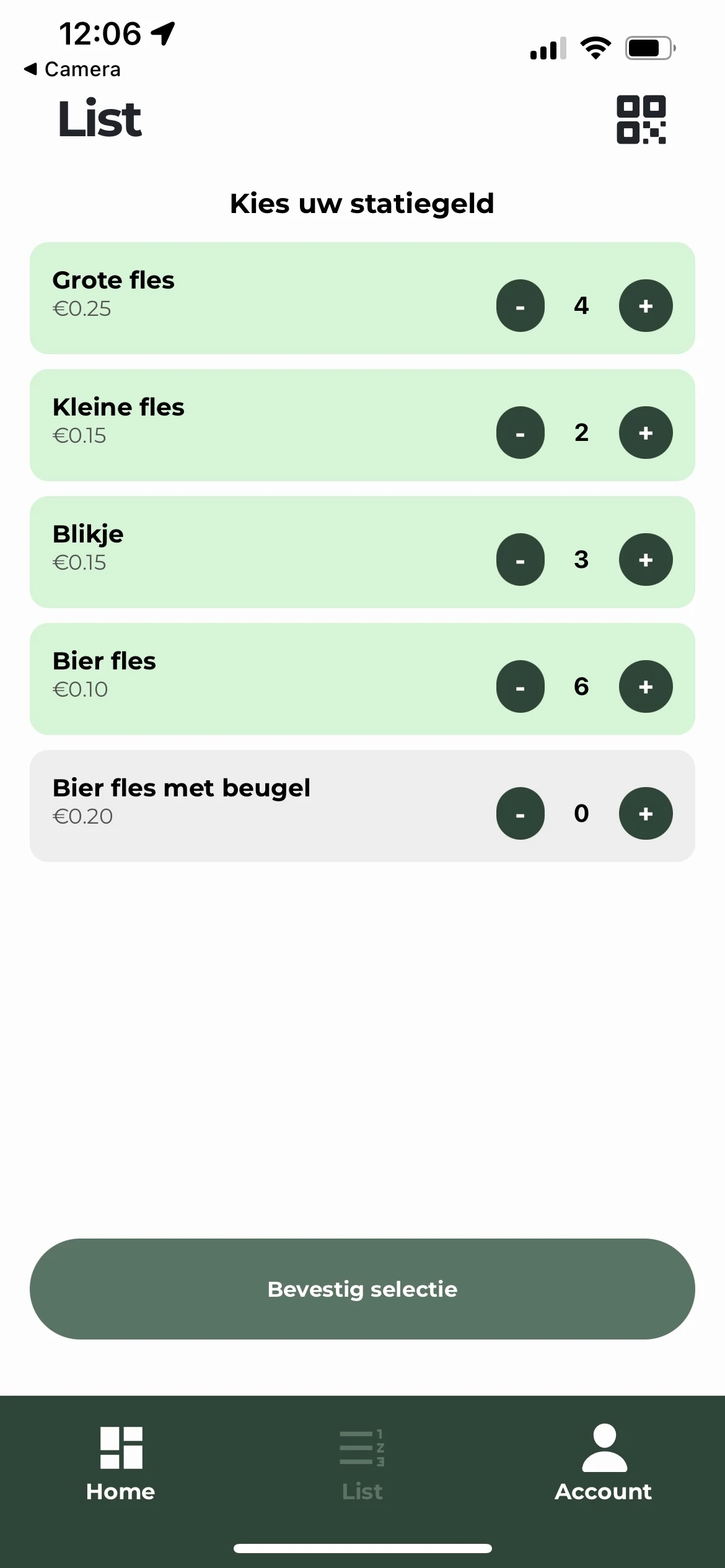Add a Bier fles met beugel

coord(645,814)
